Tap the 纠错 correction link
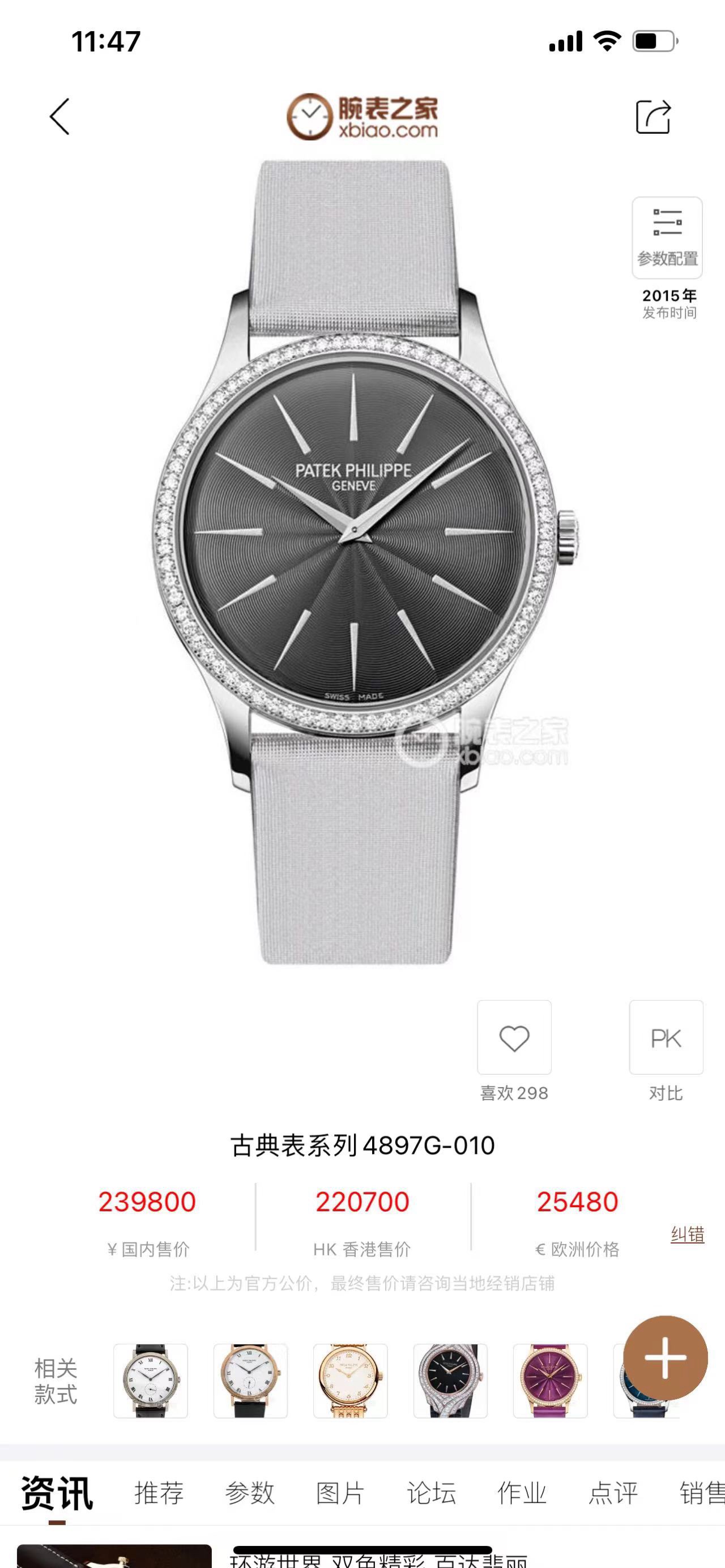 coord(687,1234)
